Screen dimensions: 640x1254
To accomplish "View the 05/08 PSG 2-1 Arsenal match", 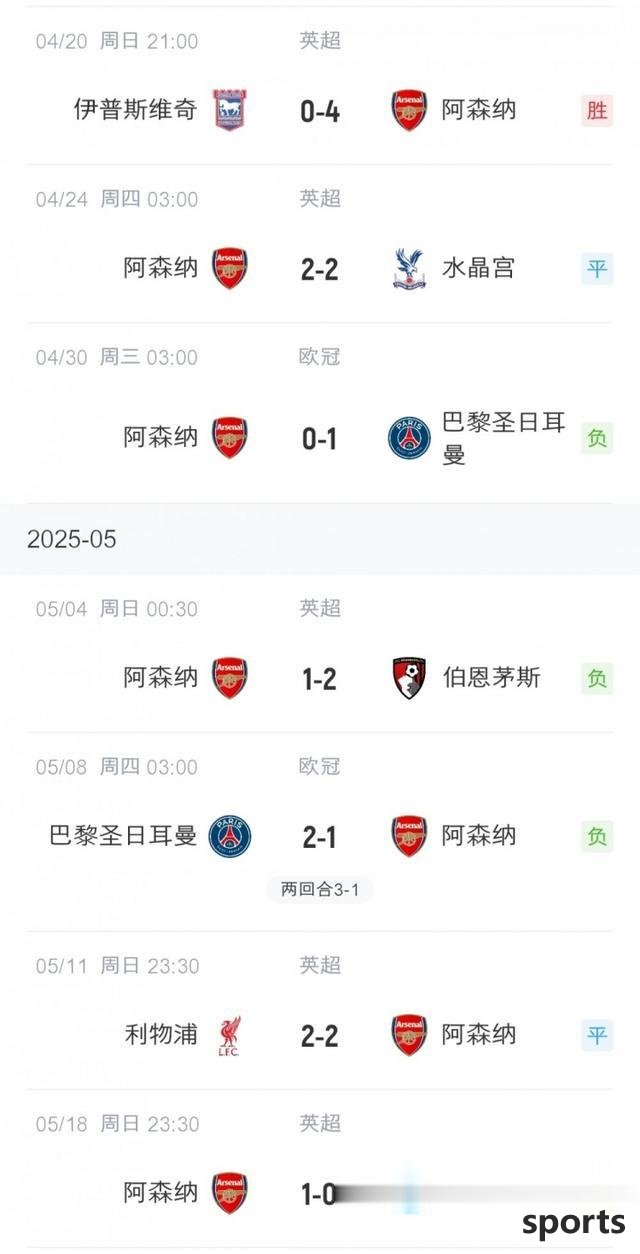I will (320, 832).
